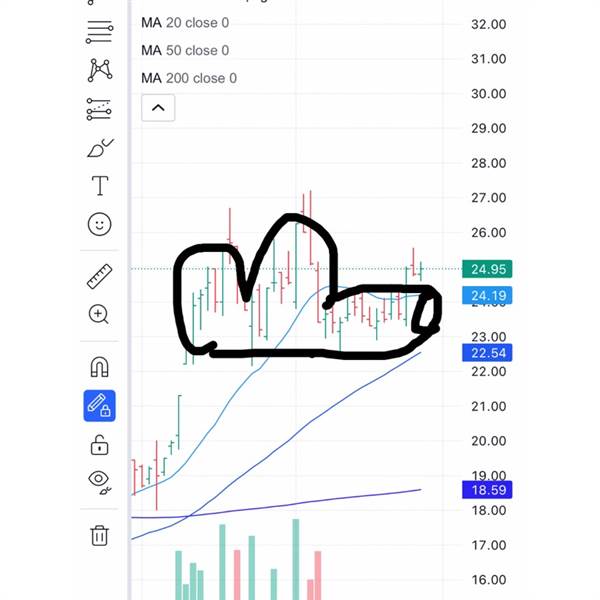Lock all drawing tools

point(99,445)
